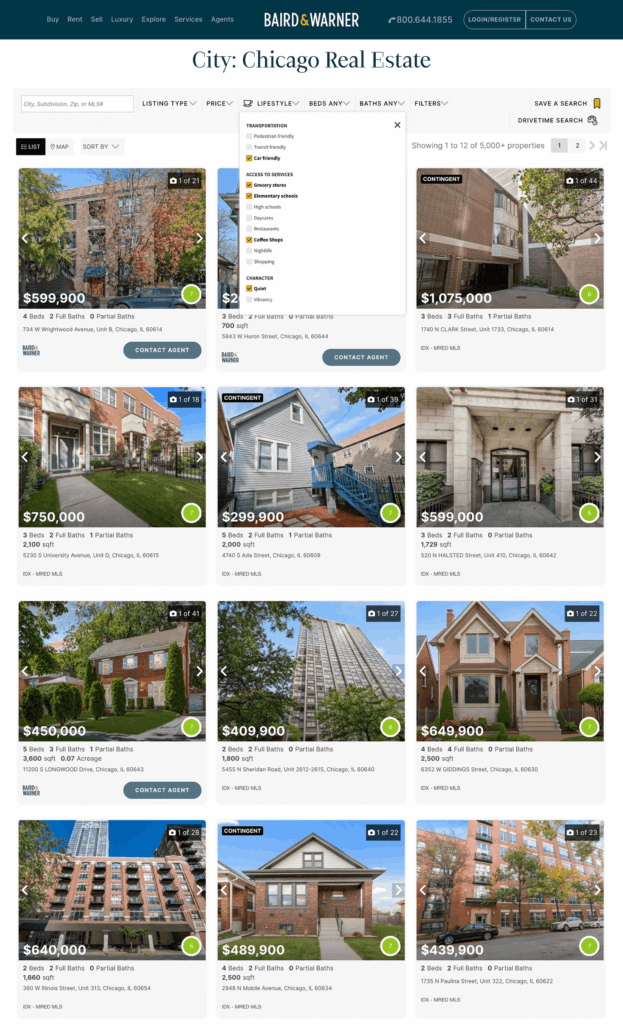Enable the High schools checkbox

pyautogui.click(x=249, y=207)
